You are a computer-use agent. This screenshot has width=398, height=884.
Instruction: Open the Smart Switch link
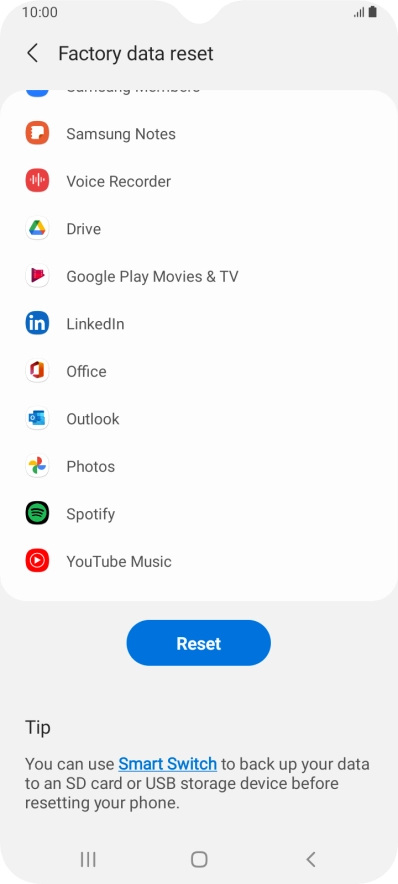click(x=167, y=764)
